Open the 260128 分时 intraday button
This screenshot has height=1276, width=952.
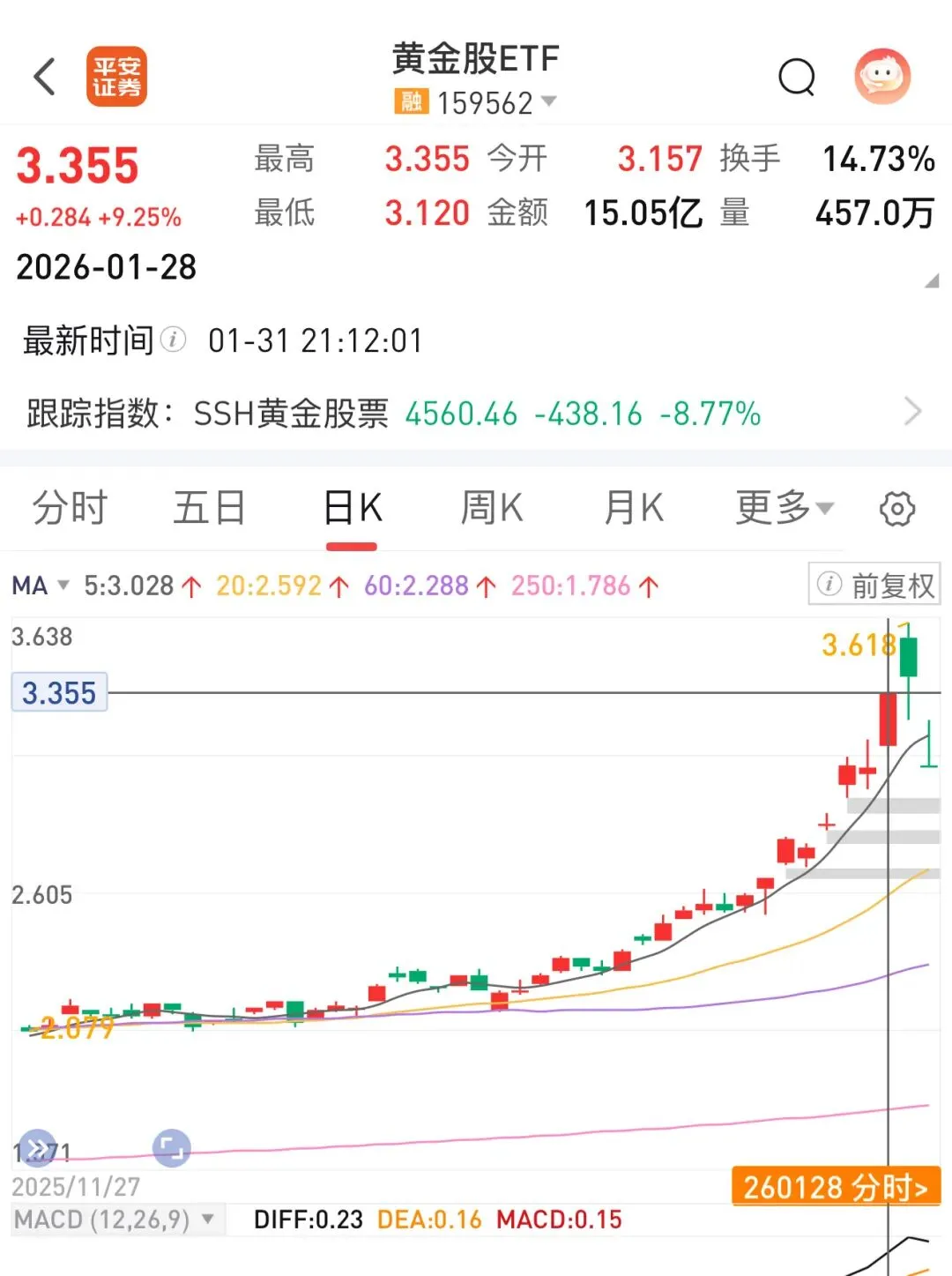click(x=835, y=1187)
